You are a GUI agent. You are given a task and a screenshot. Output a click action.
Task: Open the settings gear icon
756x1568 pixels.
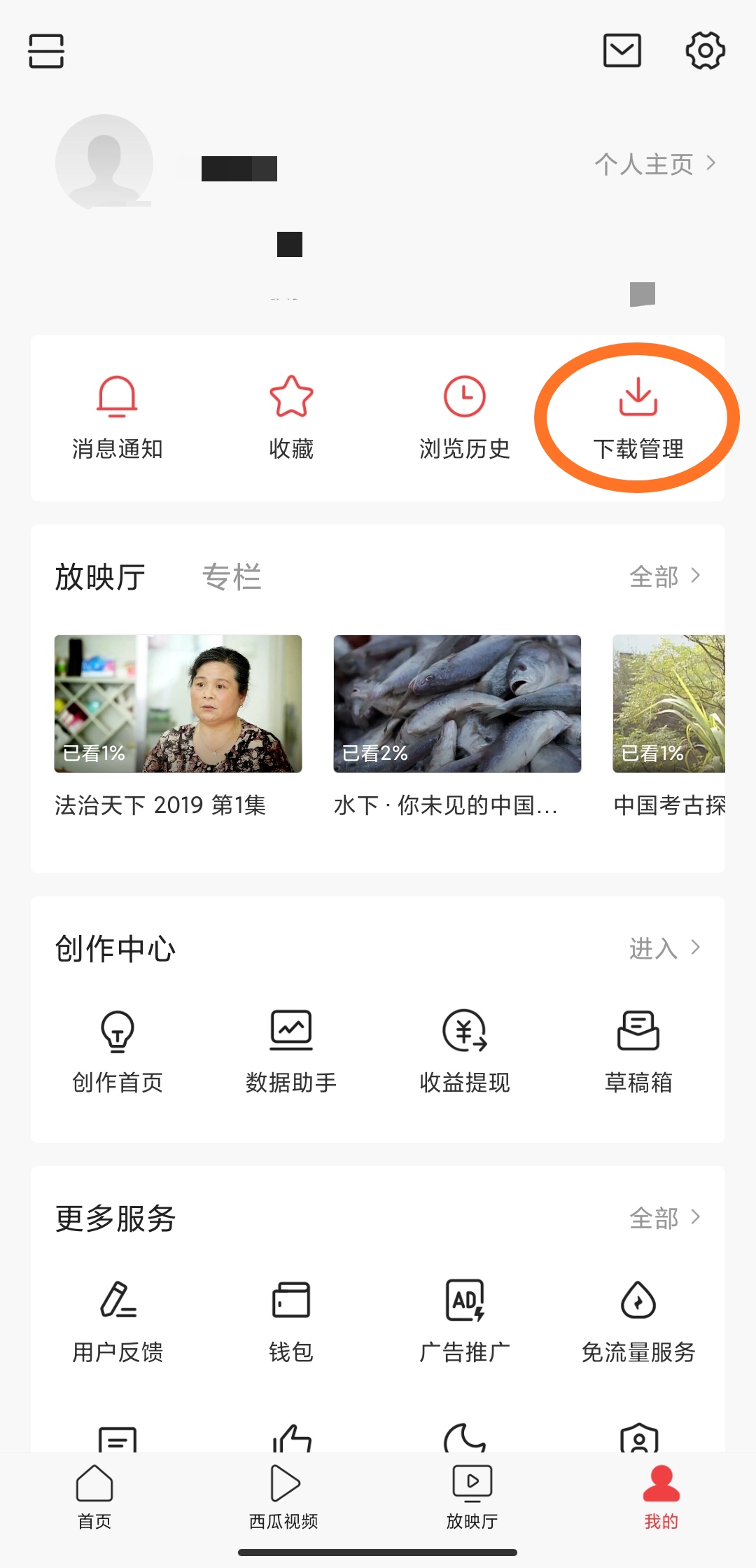pos(705,50)
